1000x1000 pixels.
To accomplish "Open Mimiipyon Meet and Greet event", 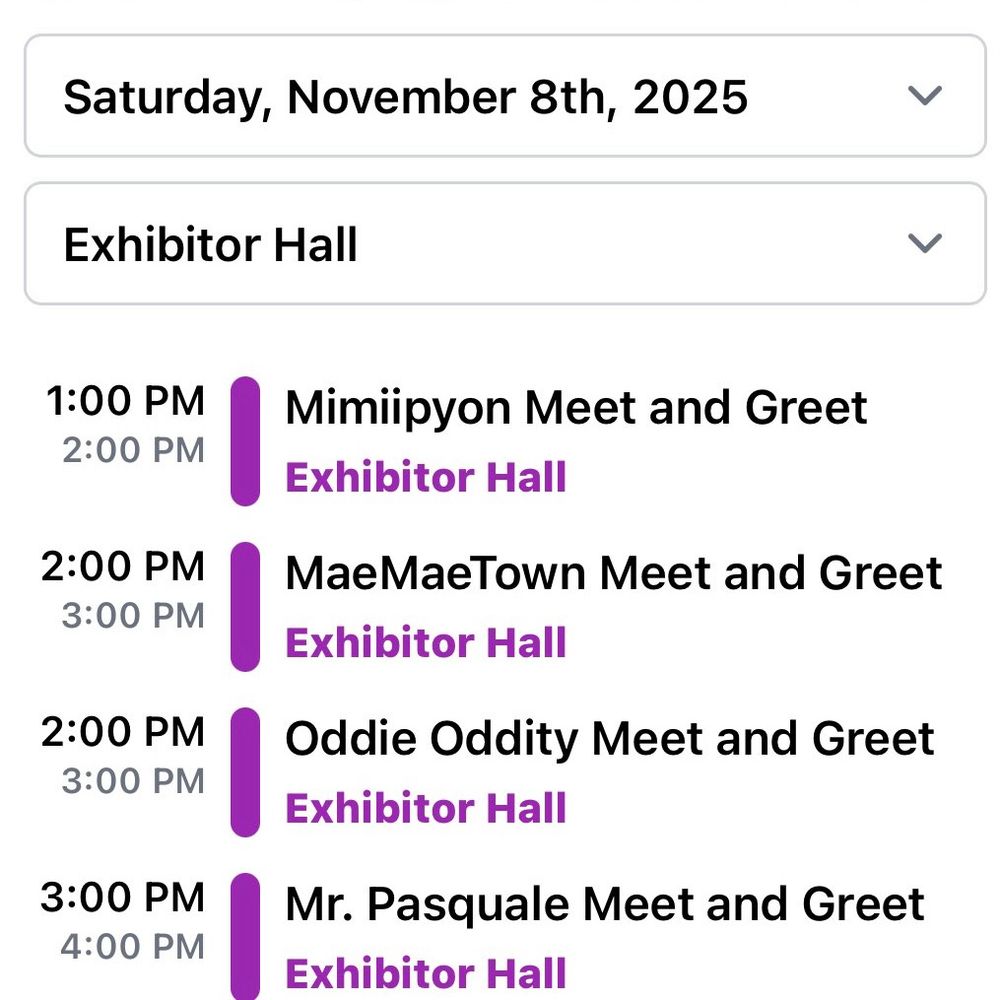I will pos(576,408).
